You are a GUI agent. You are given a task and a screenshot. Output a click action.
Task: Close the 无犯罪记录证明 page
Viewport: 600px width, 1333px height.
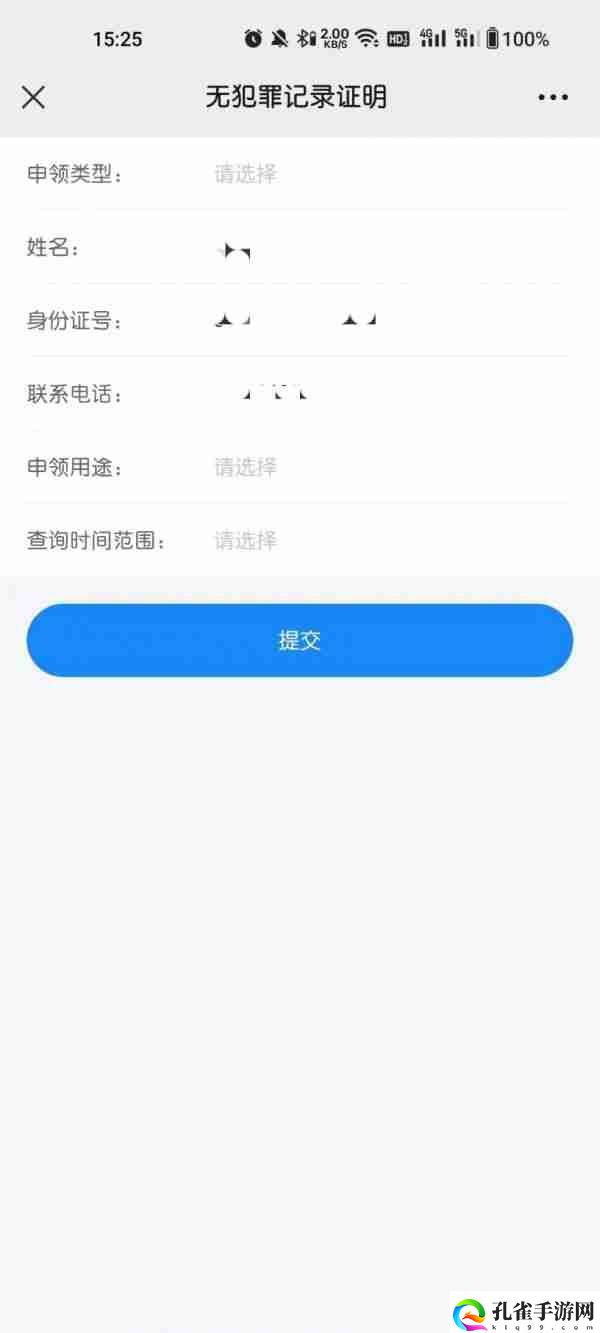33,97
